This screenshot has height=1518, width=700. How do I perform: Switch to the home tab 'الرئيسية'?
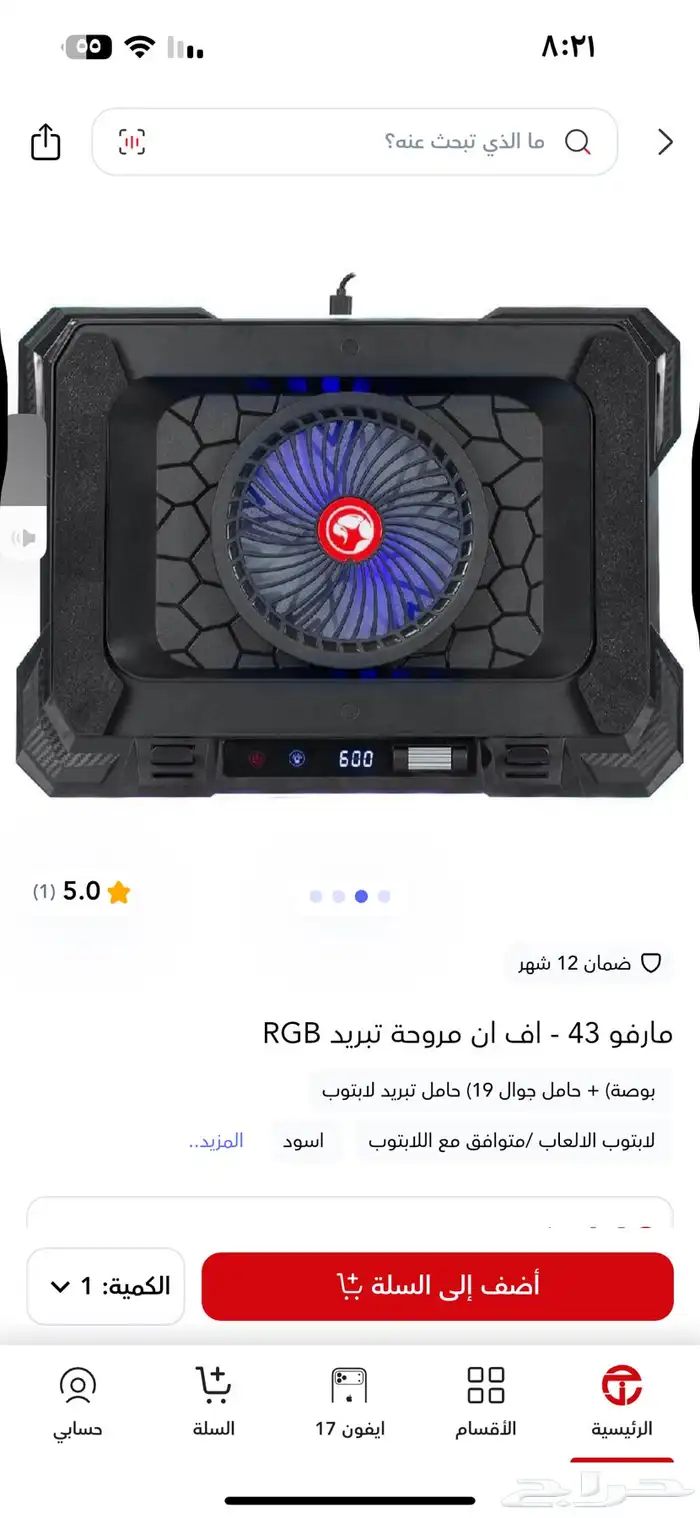[621, 1402]
